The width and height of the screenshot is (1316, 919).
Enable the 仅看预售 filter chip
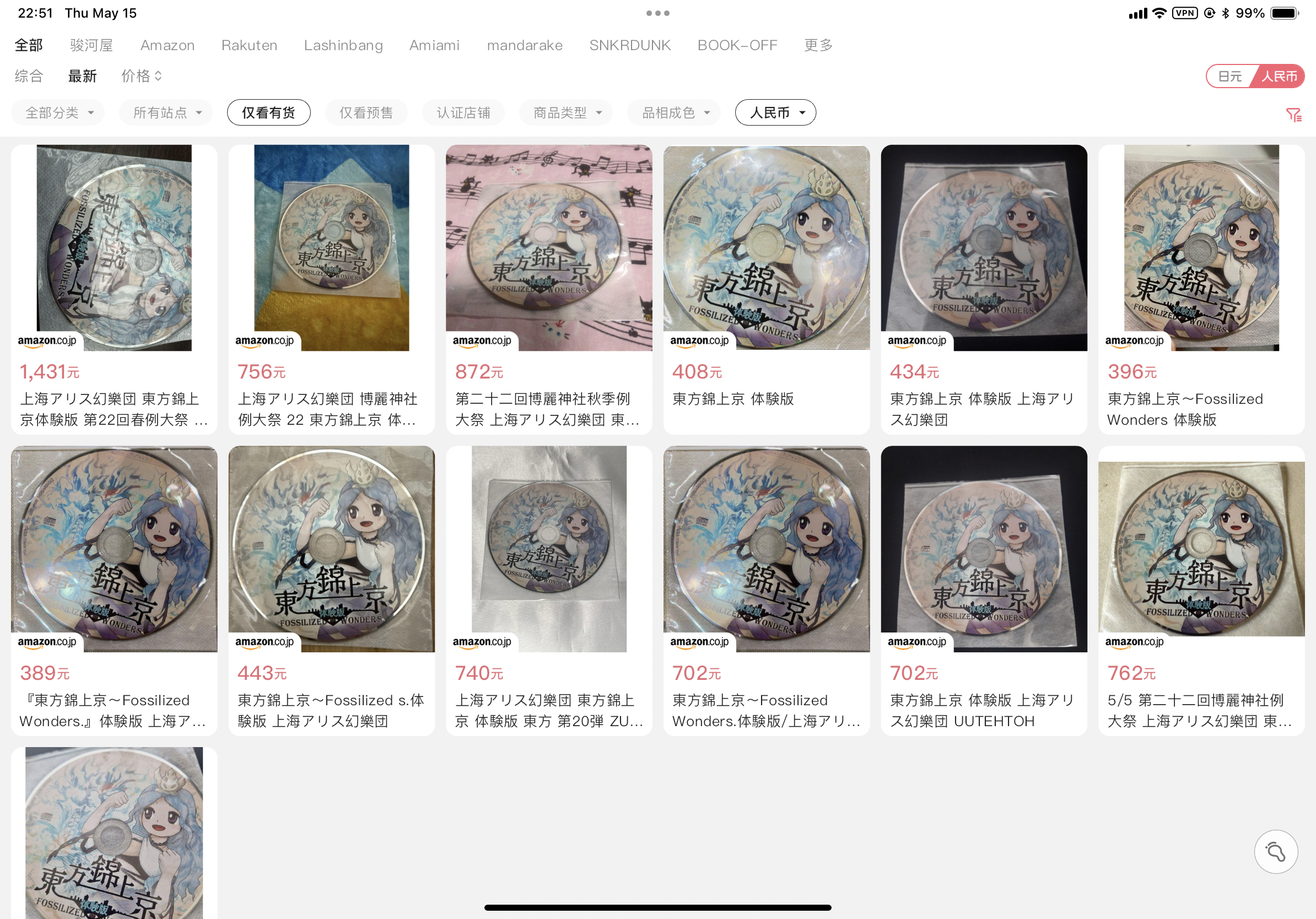click(x=366, y=112)
